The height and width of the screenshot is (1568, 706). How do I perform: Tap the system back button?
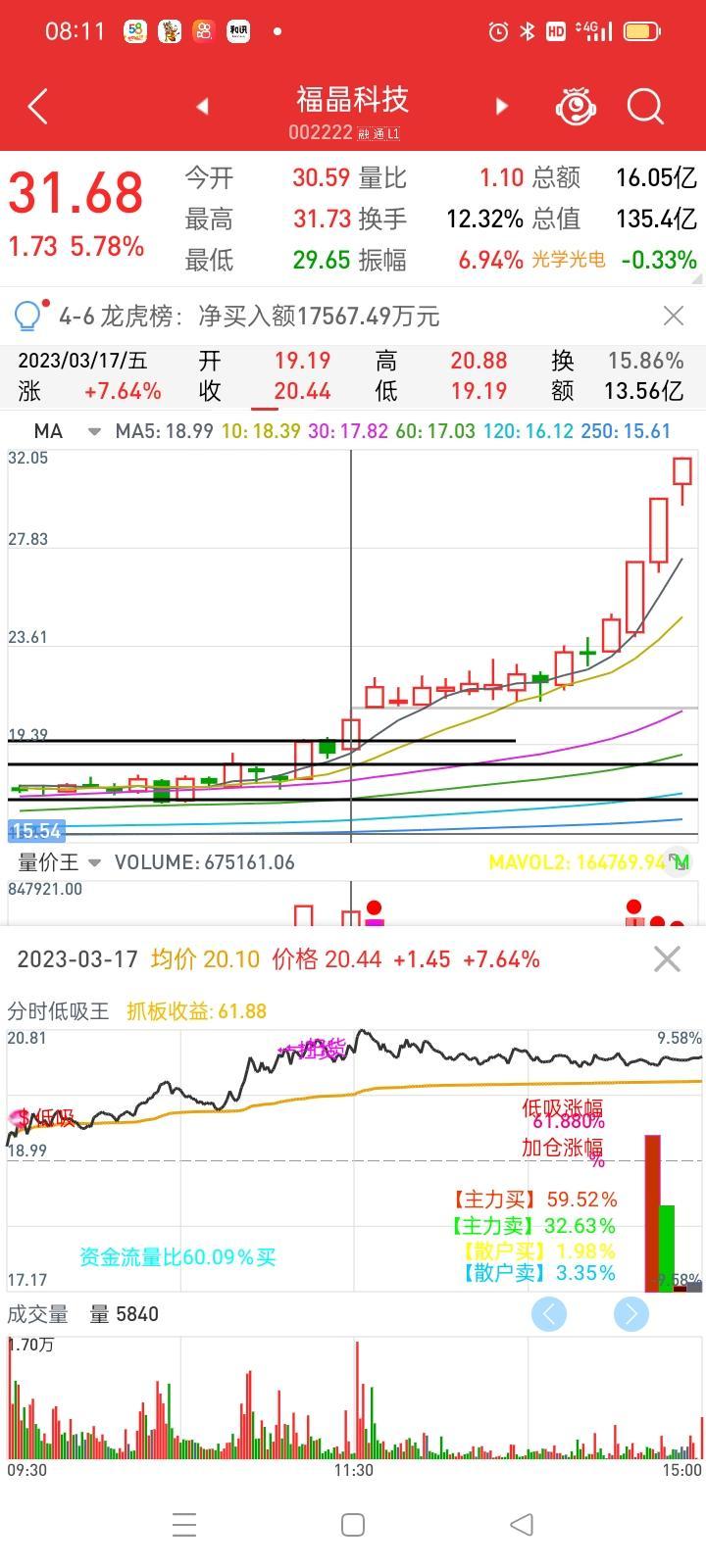[522, 1525]
